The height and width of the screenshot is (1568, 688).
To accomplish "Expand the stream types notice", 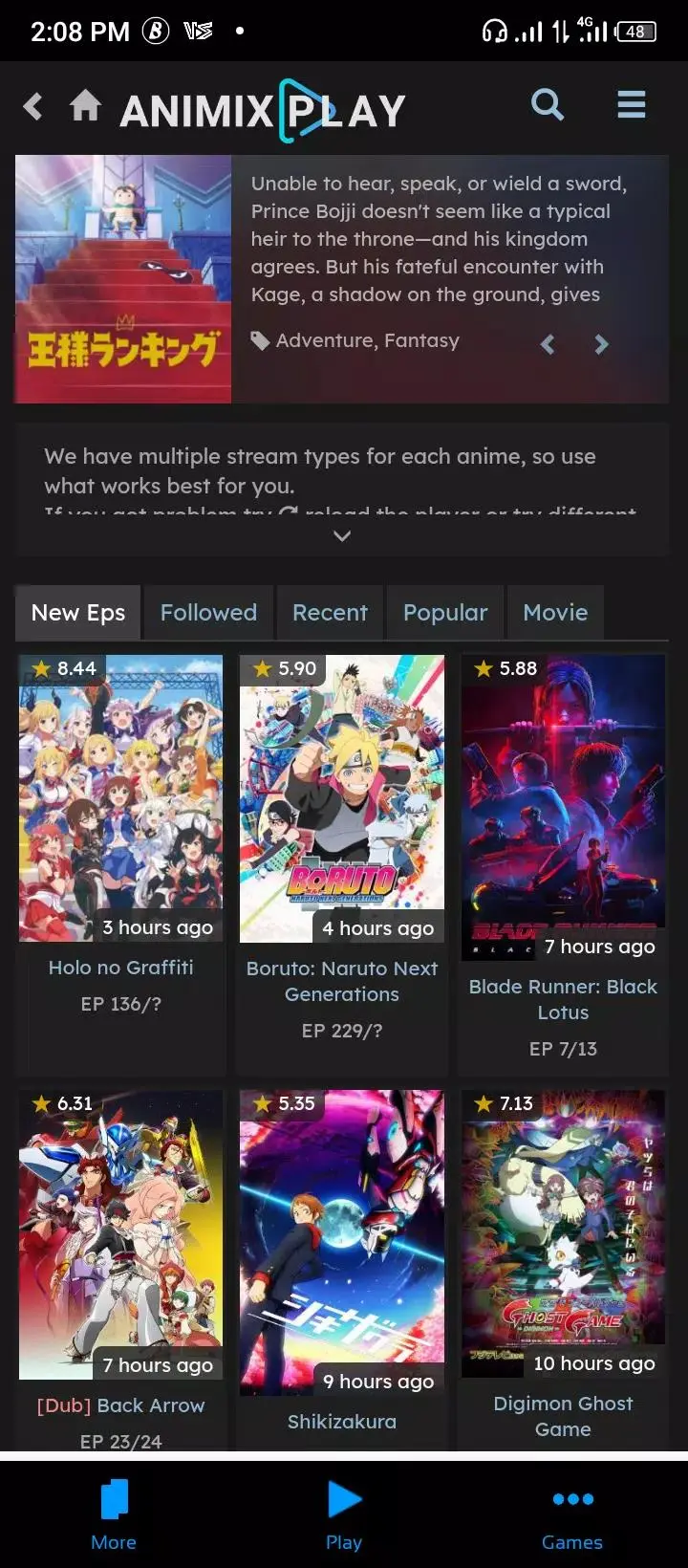I will (x=341, y=536).
